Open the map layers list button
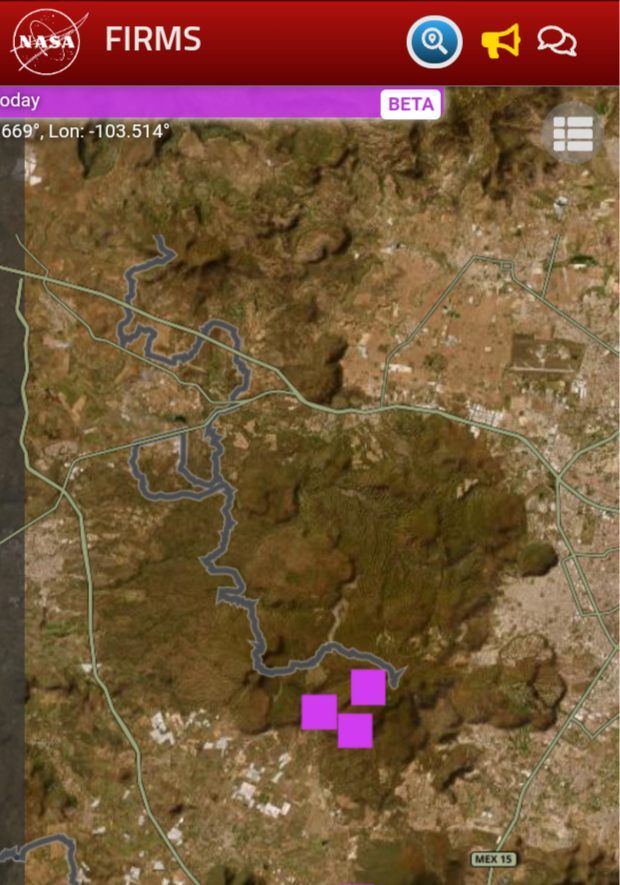This screenshot has height=885, width=620. (x=574, y=133)
